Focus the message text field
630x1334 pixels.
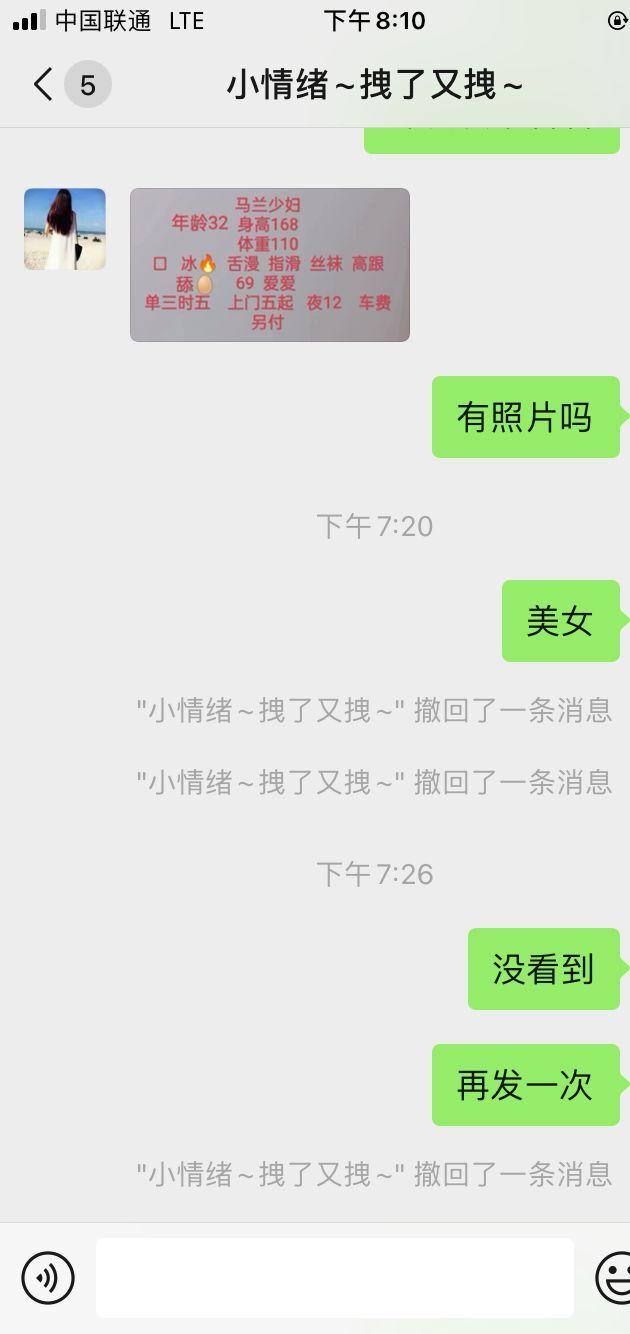pos(334,1277)
